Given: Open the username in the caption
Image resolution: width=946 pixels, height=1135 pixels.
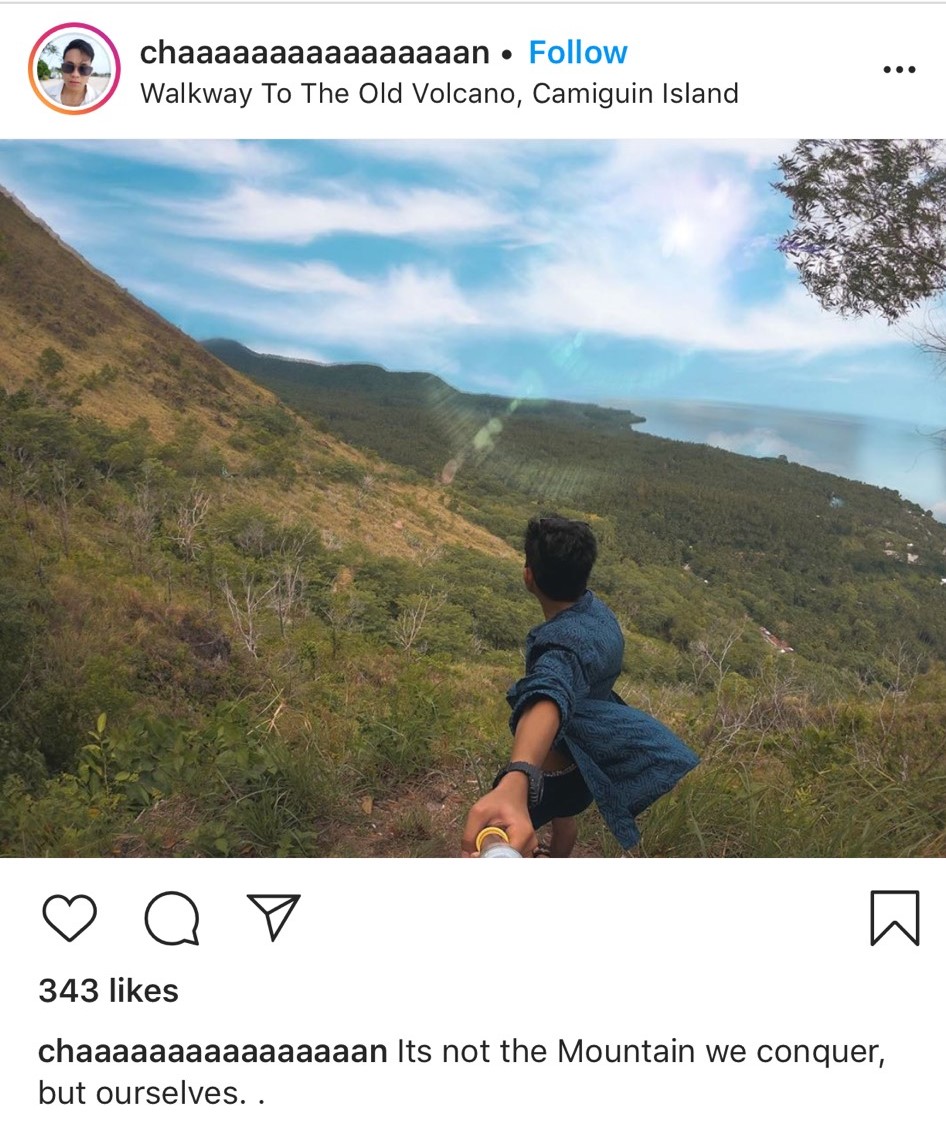Looking at the screenshot, I should [212, 1052].
